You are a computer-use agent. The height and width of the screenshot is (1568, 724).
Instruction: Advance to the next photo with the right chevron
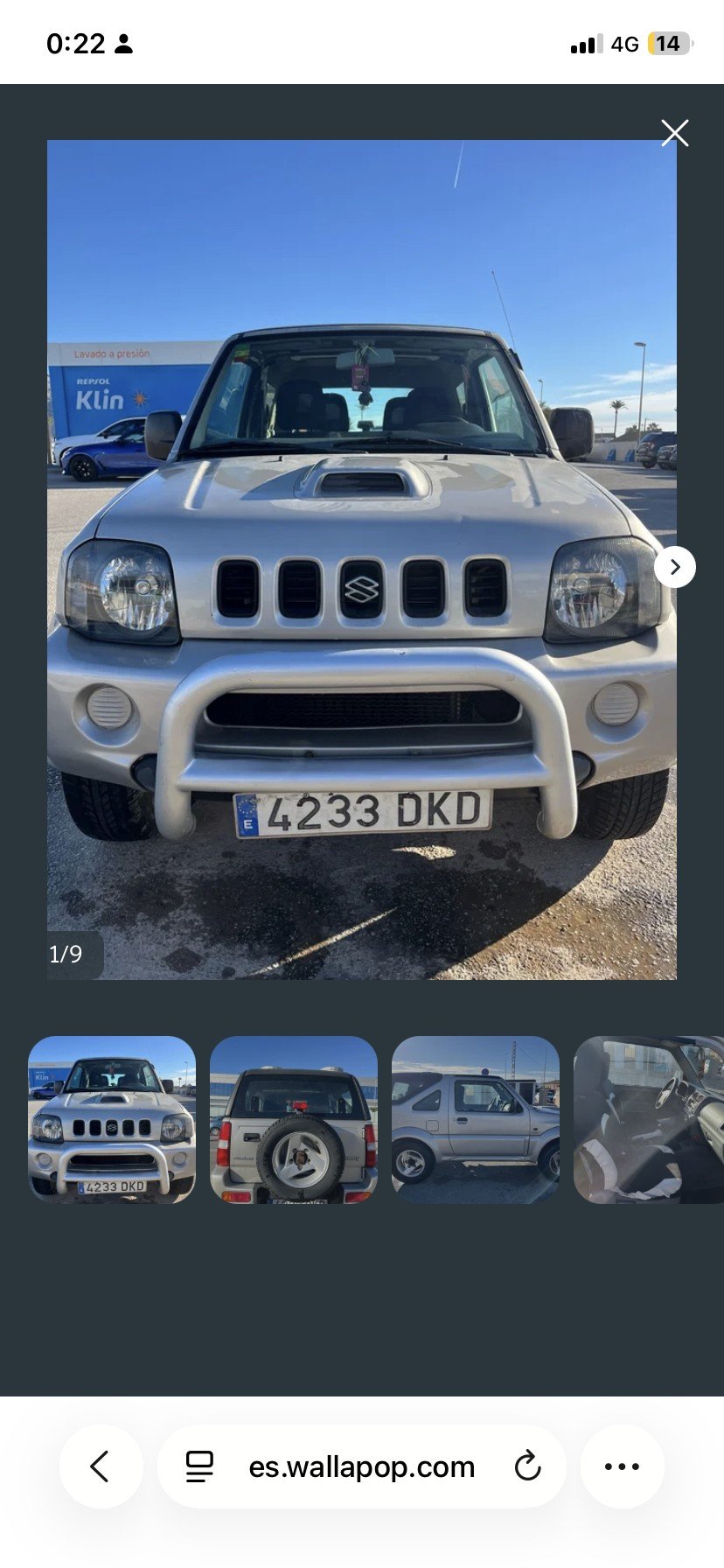pos(675,567)
